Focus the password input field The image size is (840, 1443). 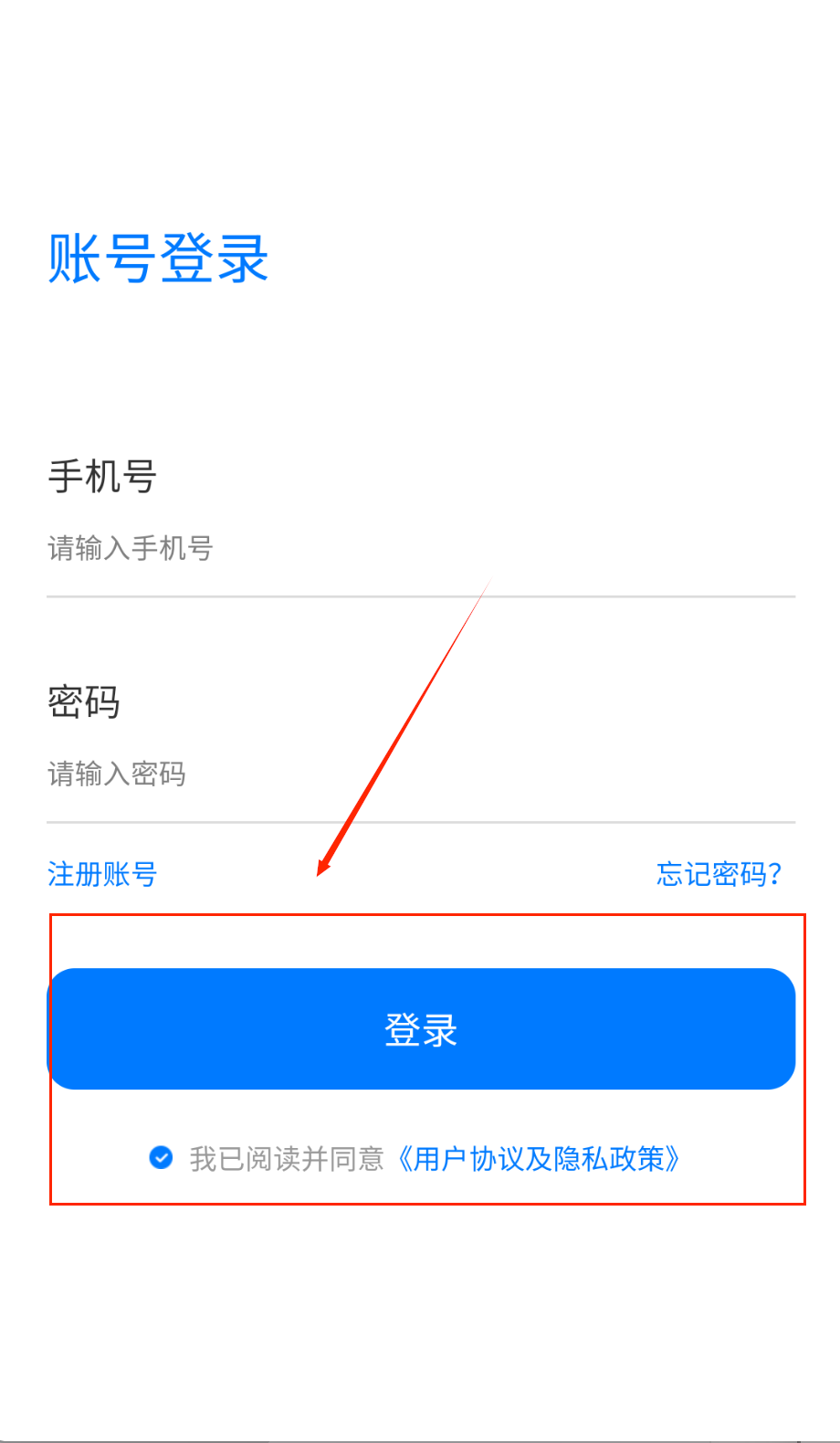pyautogui.click(x=420, y=774)
